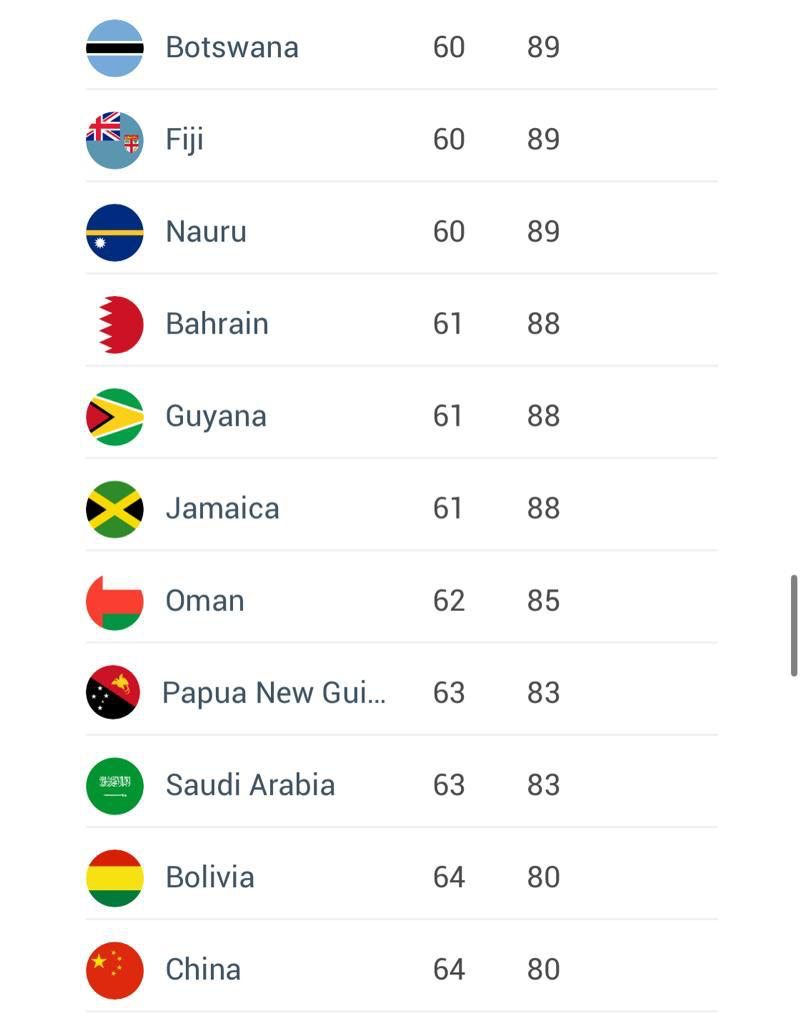Click the Papua New Guinea flag icon
The height and width of the screenshot is (1024, 804).
(114, 692)
